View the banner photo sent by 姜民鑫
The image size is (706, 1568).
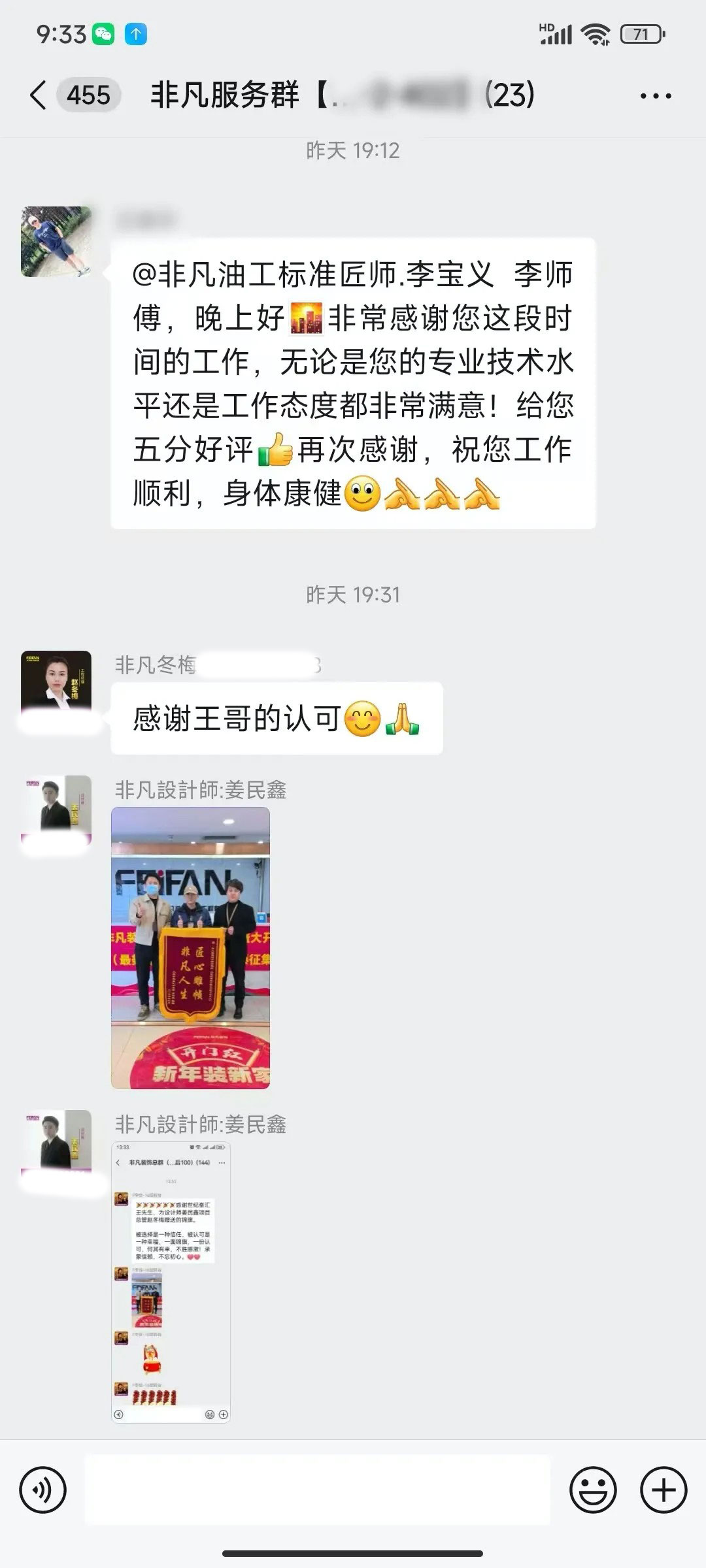[190, 947]
